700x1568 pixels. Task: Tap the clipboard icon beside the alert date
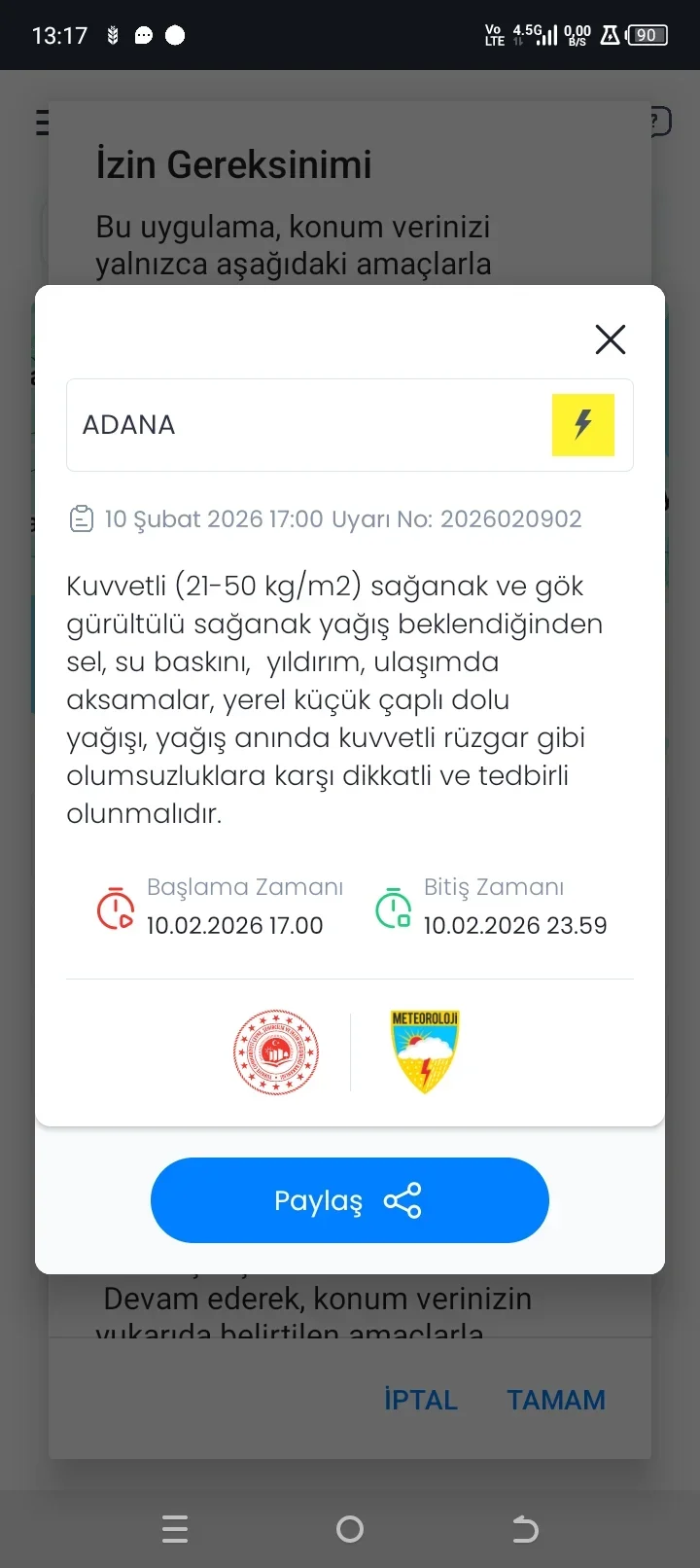pyautogui.click(x=82, y=517)
